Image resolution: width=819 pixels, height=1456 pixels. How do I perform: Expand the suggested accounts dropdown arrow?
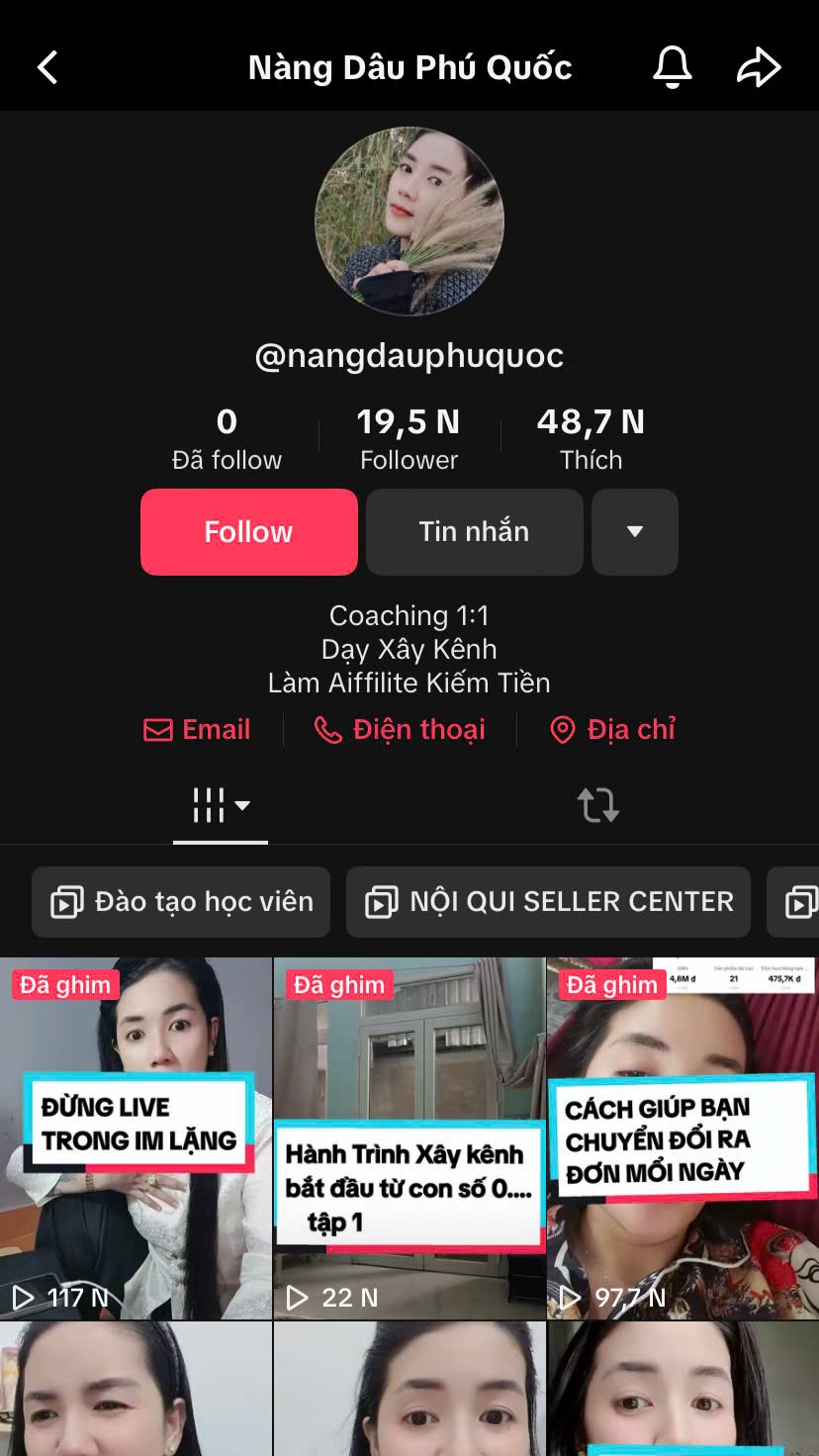click(x=635, y=532)
